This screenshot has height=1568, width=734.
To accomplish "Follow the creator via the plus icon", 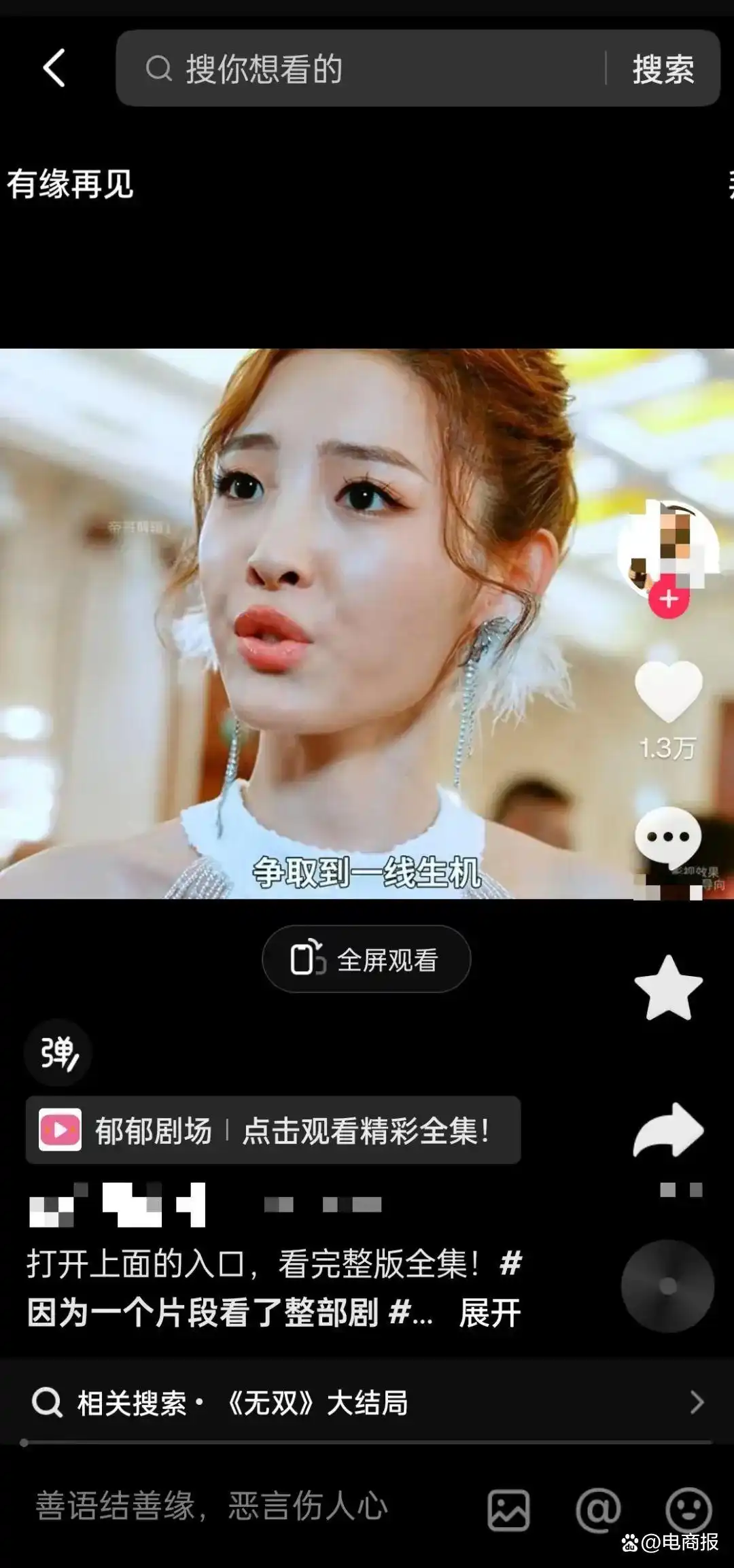I will pos(669,598).
